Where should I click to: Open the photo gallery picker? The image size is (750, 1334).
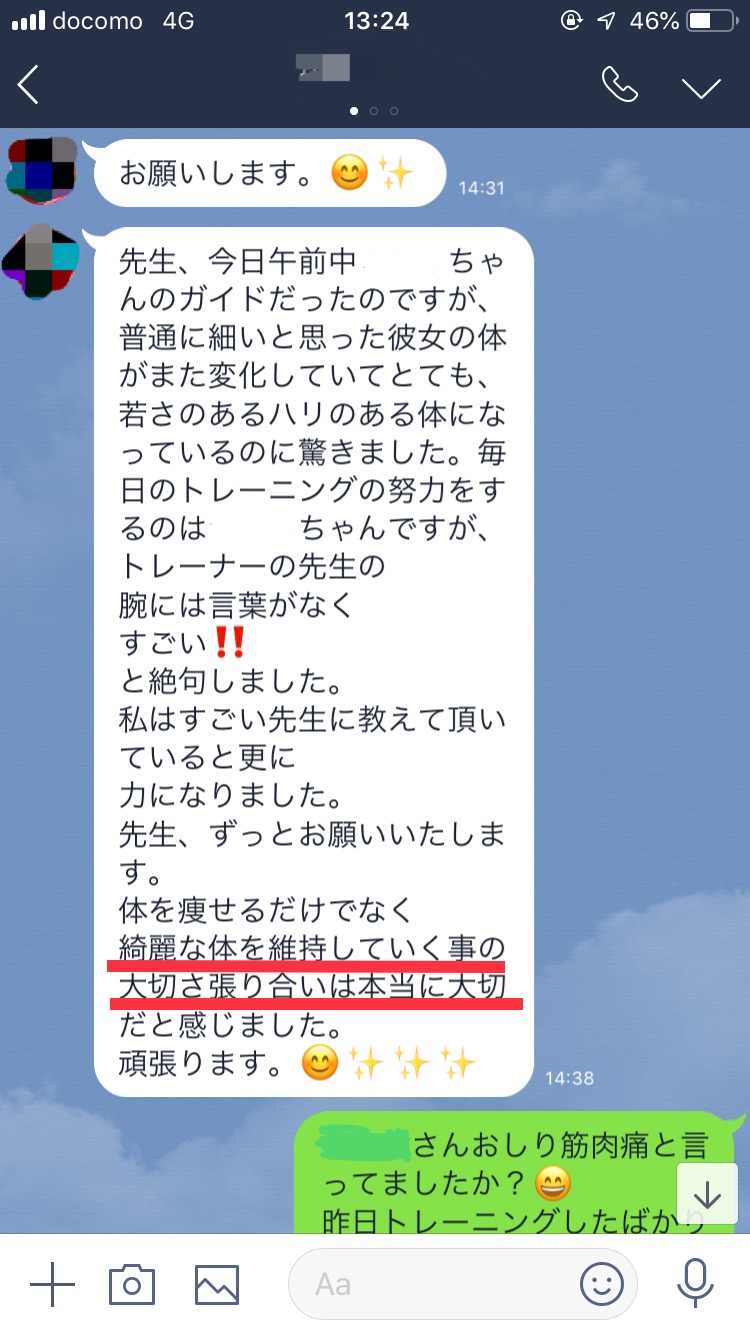(217, 1283)
